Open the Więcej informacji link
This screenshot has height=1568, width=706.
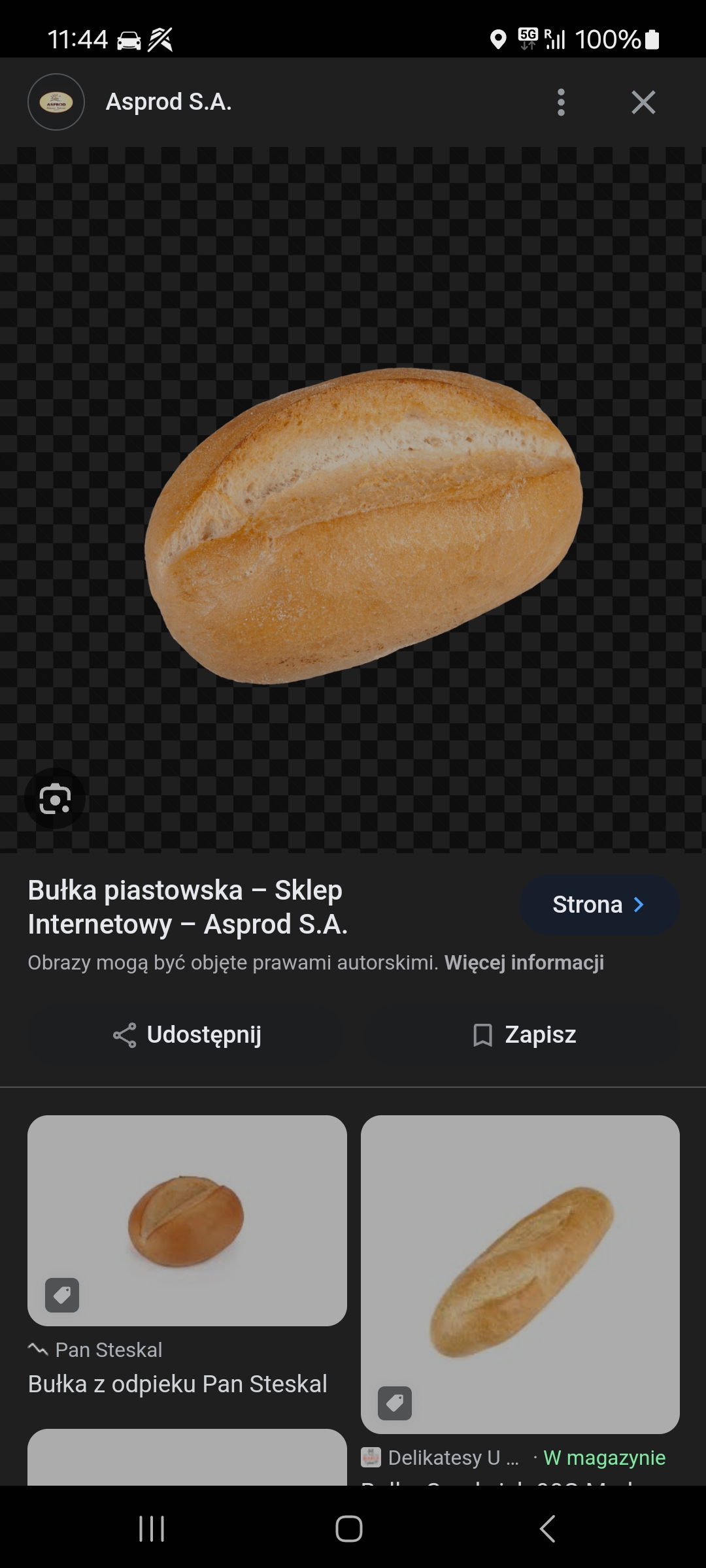point(524,962)
